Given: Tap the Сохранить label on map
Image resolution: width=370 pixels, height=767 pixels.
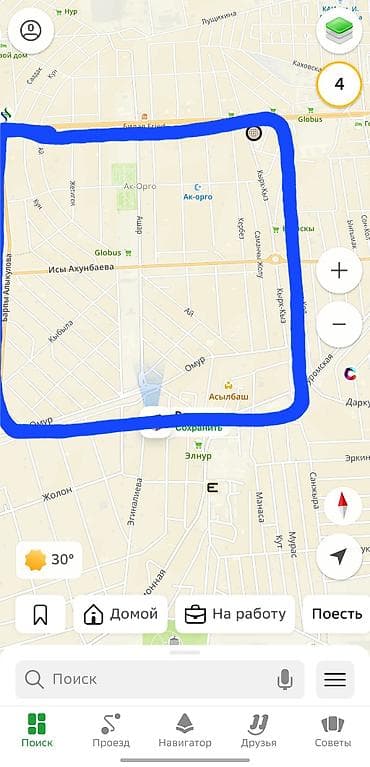Looking at the screenshot, I should click(x=199, y=428).
